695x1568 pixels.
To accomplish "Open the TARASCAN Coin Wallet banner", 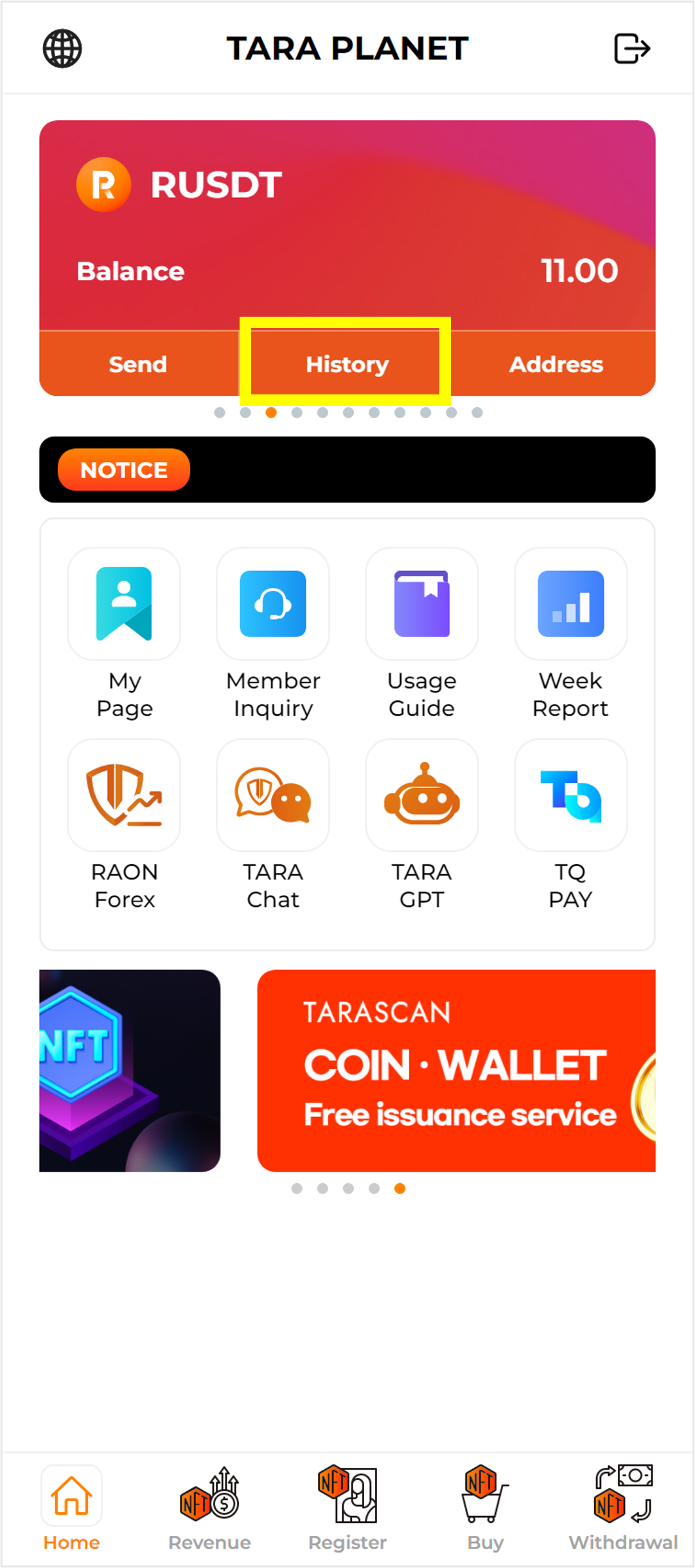I will click(x=456, y=1070).
